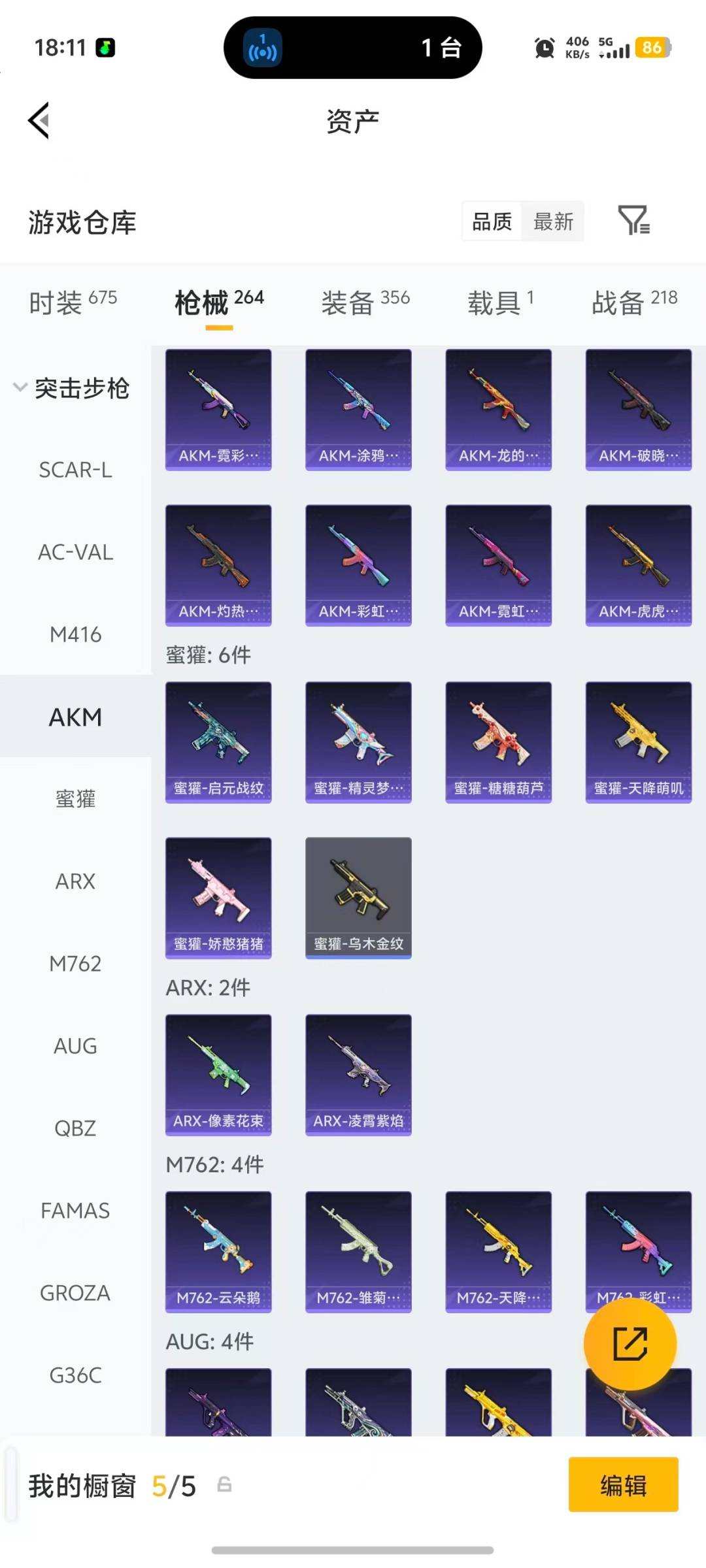Select SCAR-L in the side list
Viewport: 706px width, 1568px height.
pos(75,470)
